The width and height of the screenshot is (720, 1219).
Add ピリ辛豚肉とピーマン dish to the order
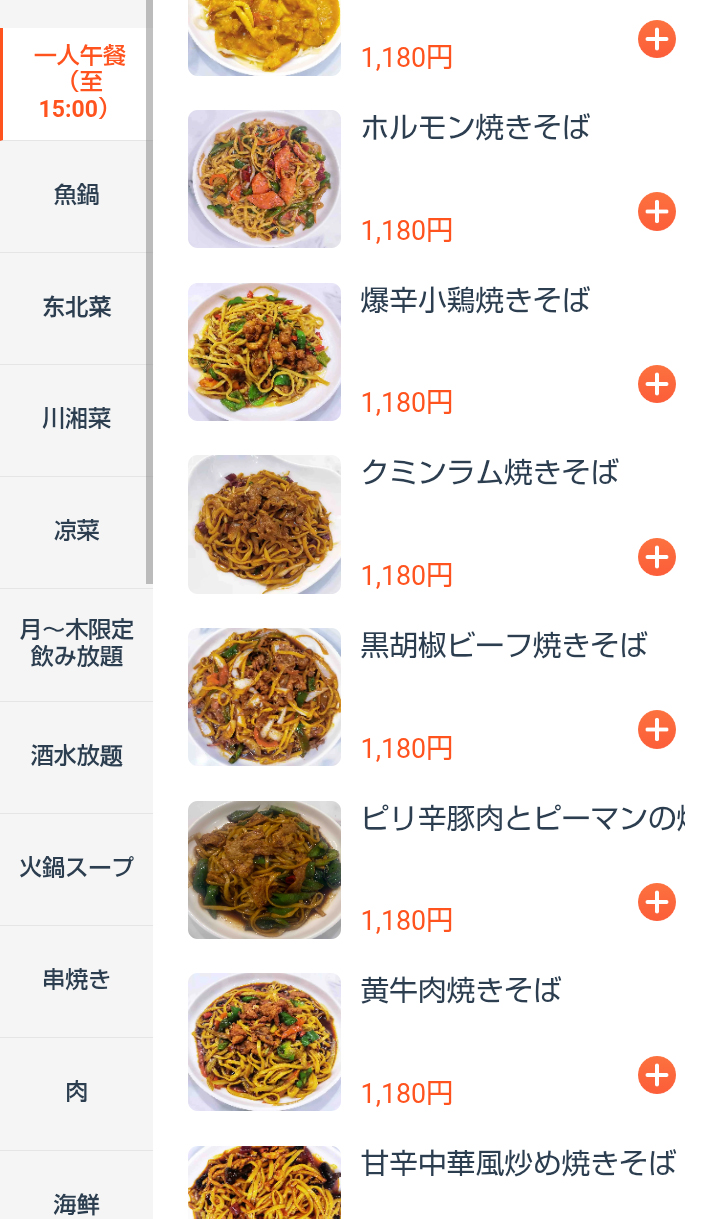tap(657, 902)
